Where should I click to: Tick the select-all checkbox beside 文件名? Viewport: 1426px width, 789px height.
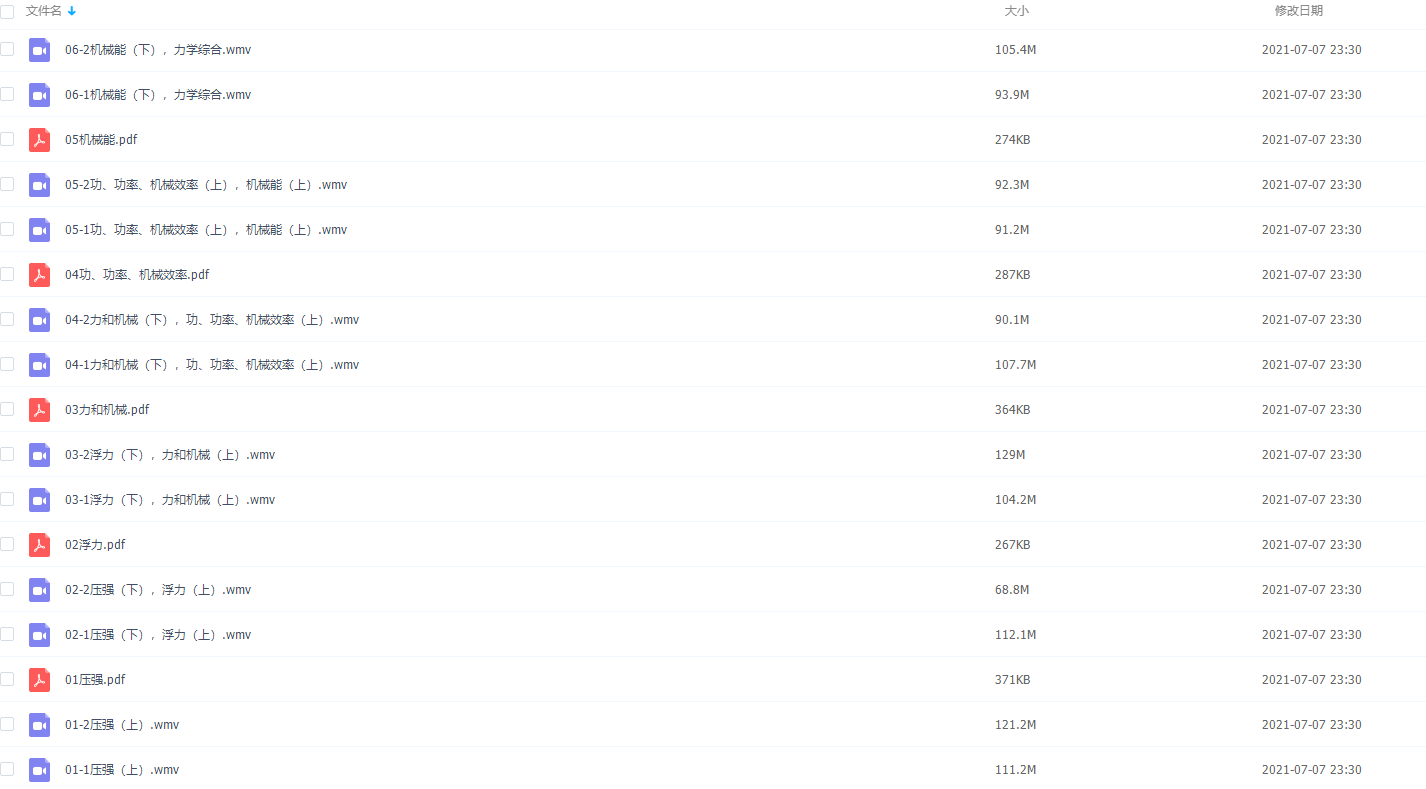tap(7, 11)
